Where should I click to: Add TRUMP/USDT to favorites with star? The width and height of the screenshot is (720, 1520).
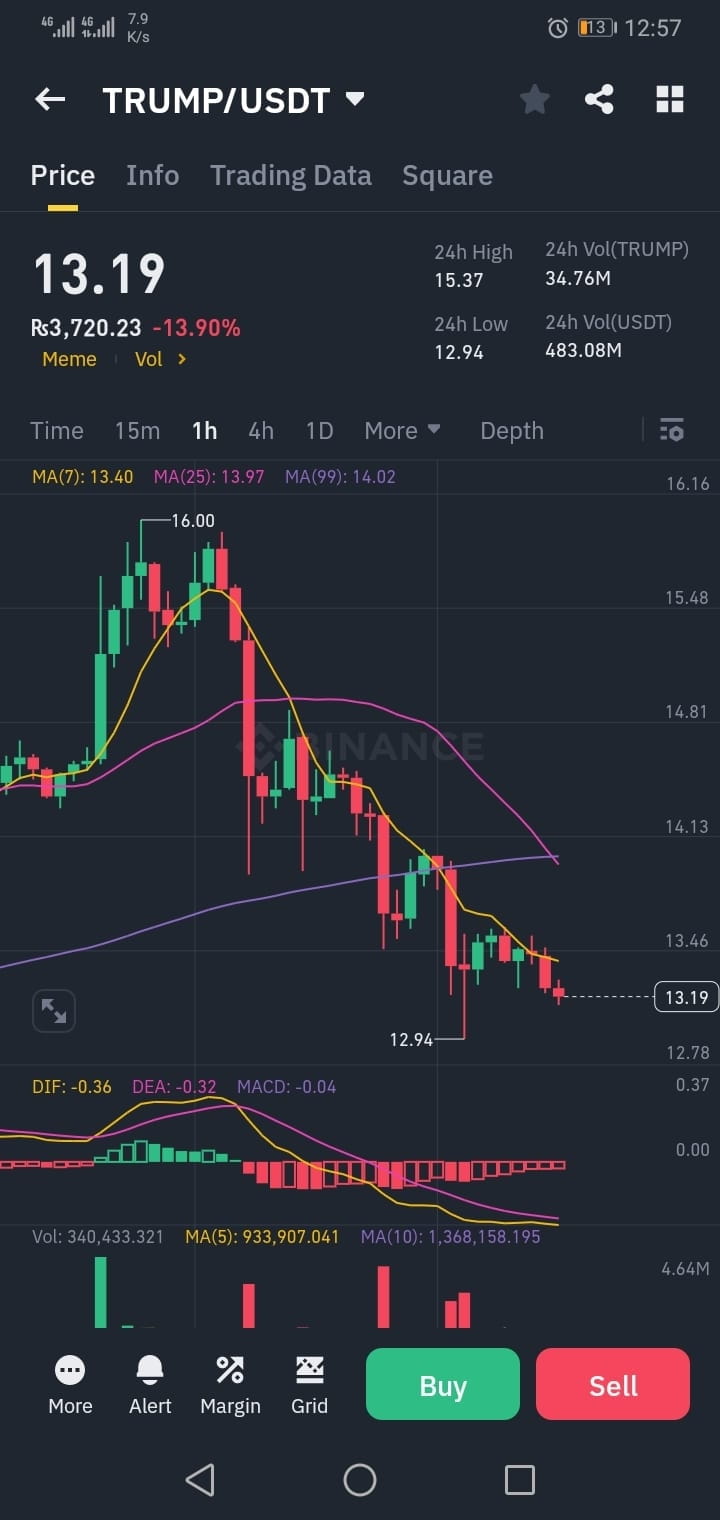[x=534, y=99]
